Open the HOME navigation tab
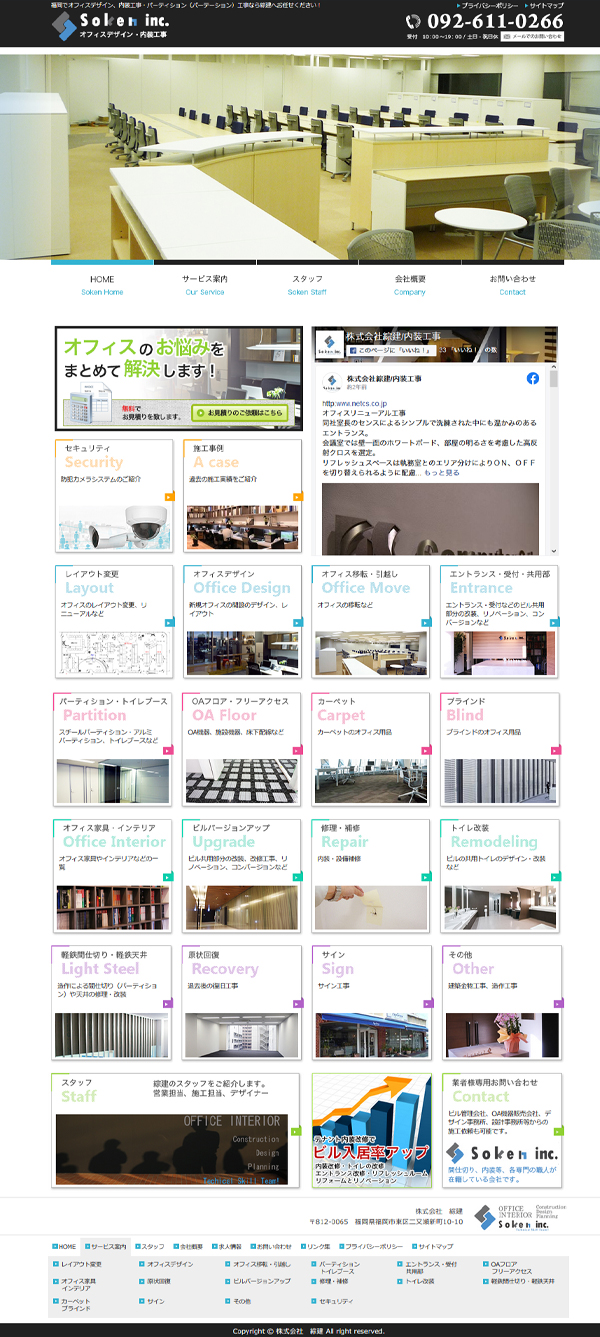Screen dimensions: 600x1337 102,284
